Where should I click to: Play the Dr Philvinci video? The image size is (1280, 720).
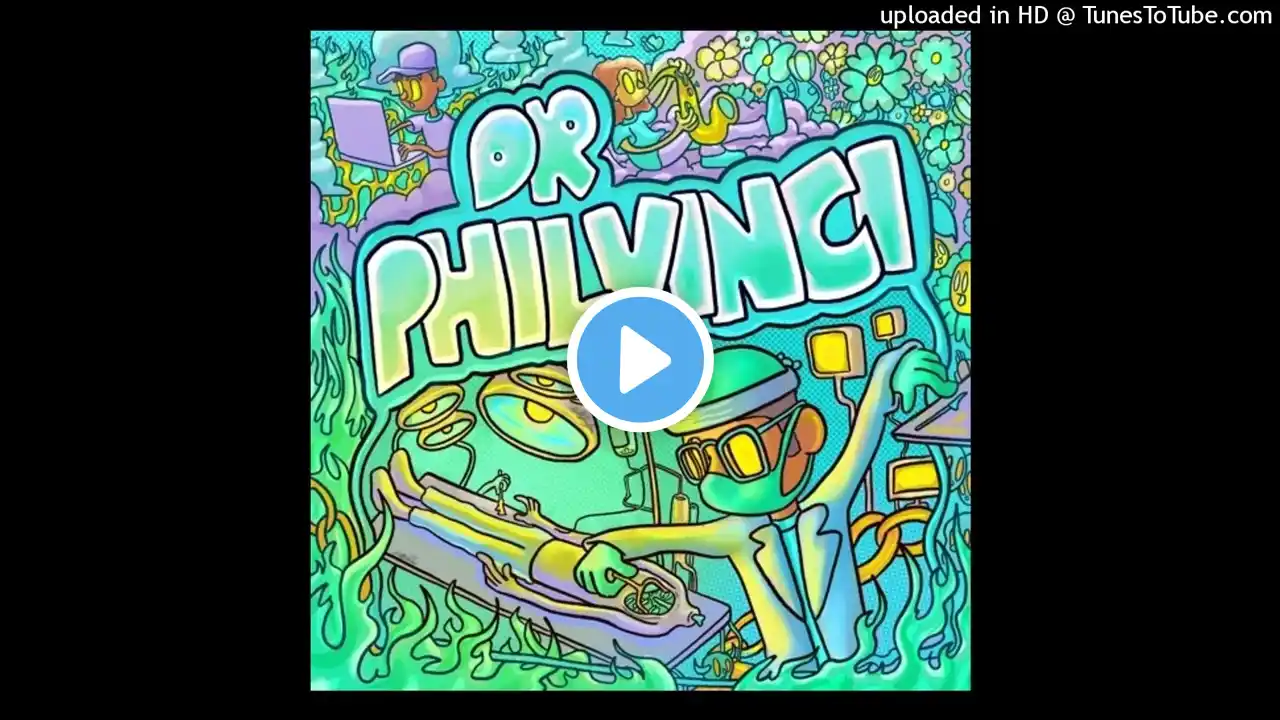click(x=640, y=359)
